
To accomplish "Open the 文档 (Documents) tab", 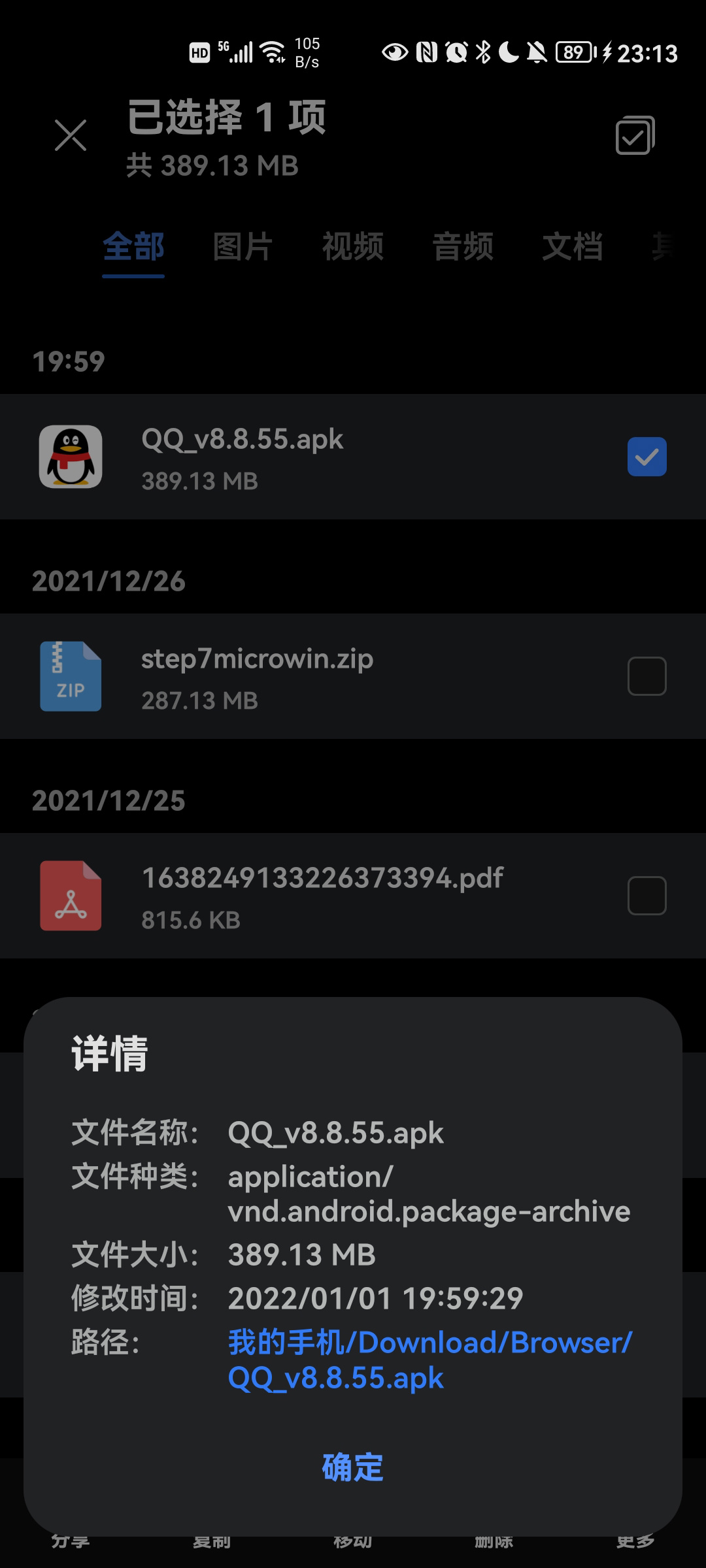I will tap(571, 248).
